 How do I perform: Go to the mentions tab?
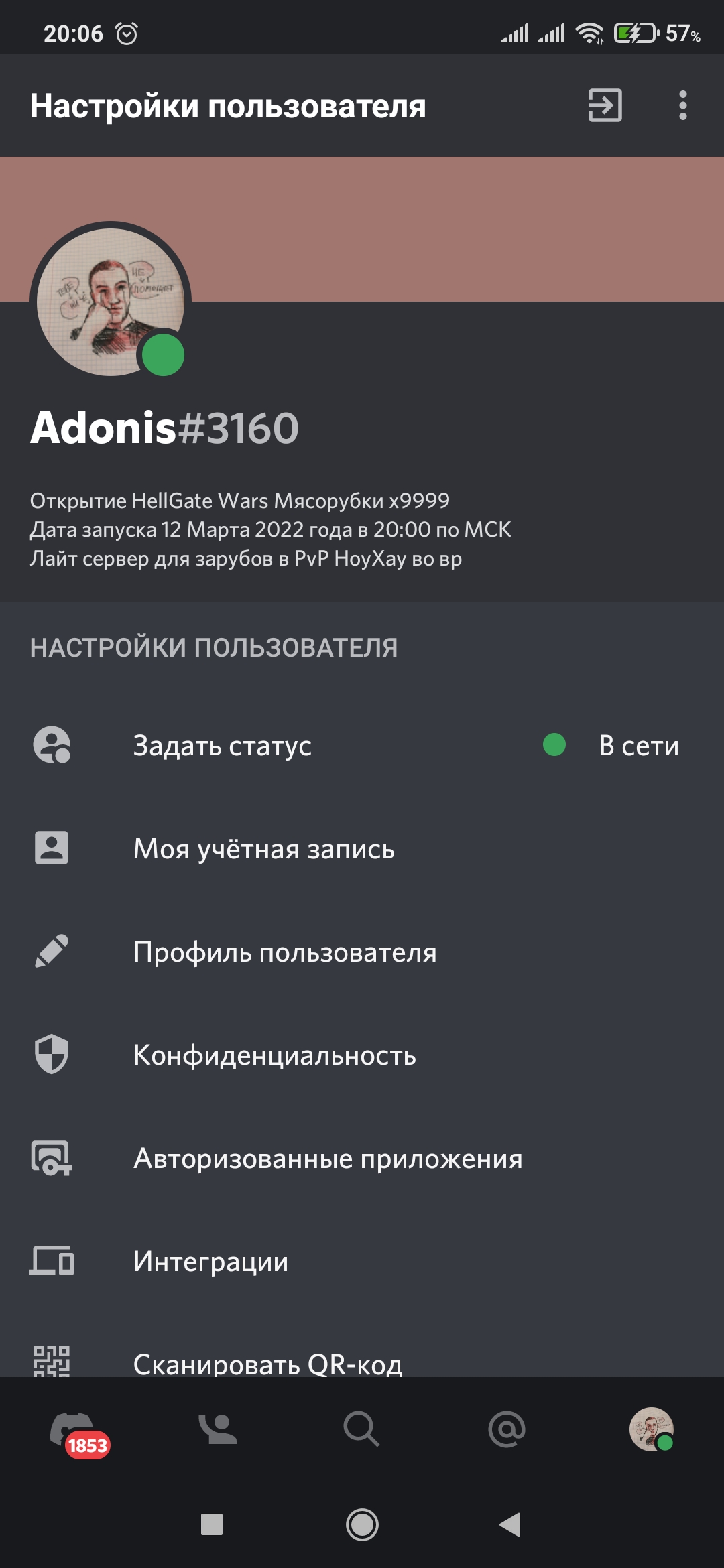507,1429
